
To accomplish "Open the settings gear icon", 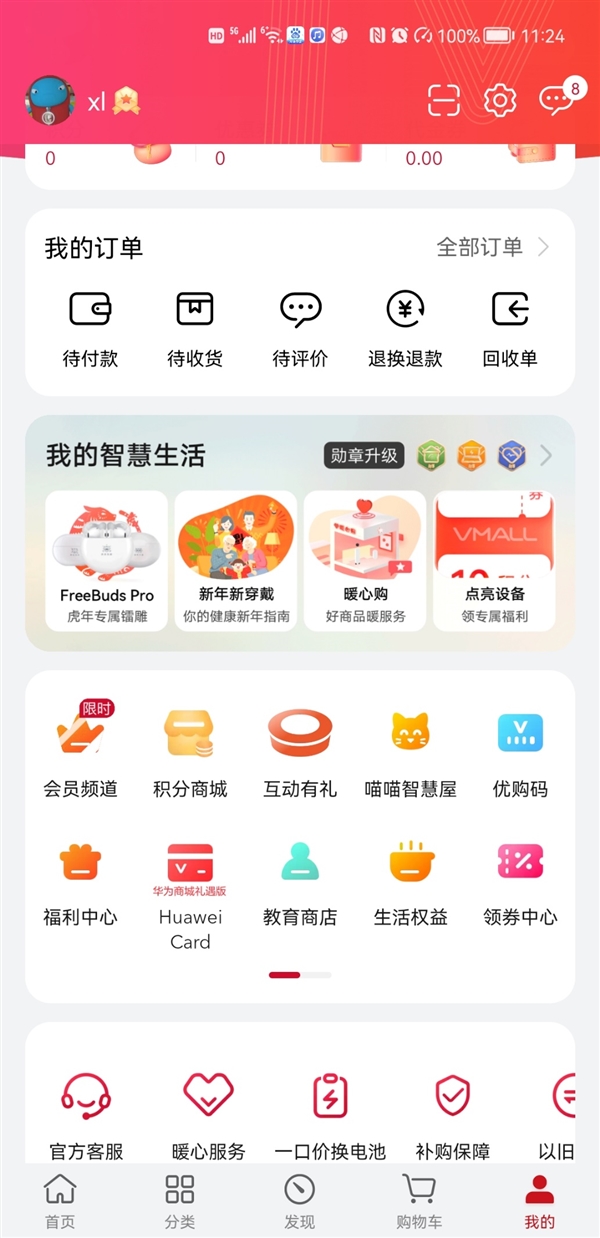I will coord(499,100).
